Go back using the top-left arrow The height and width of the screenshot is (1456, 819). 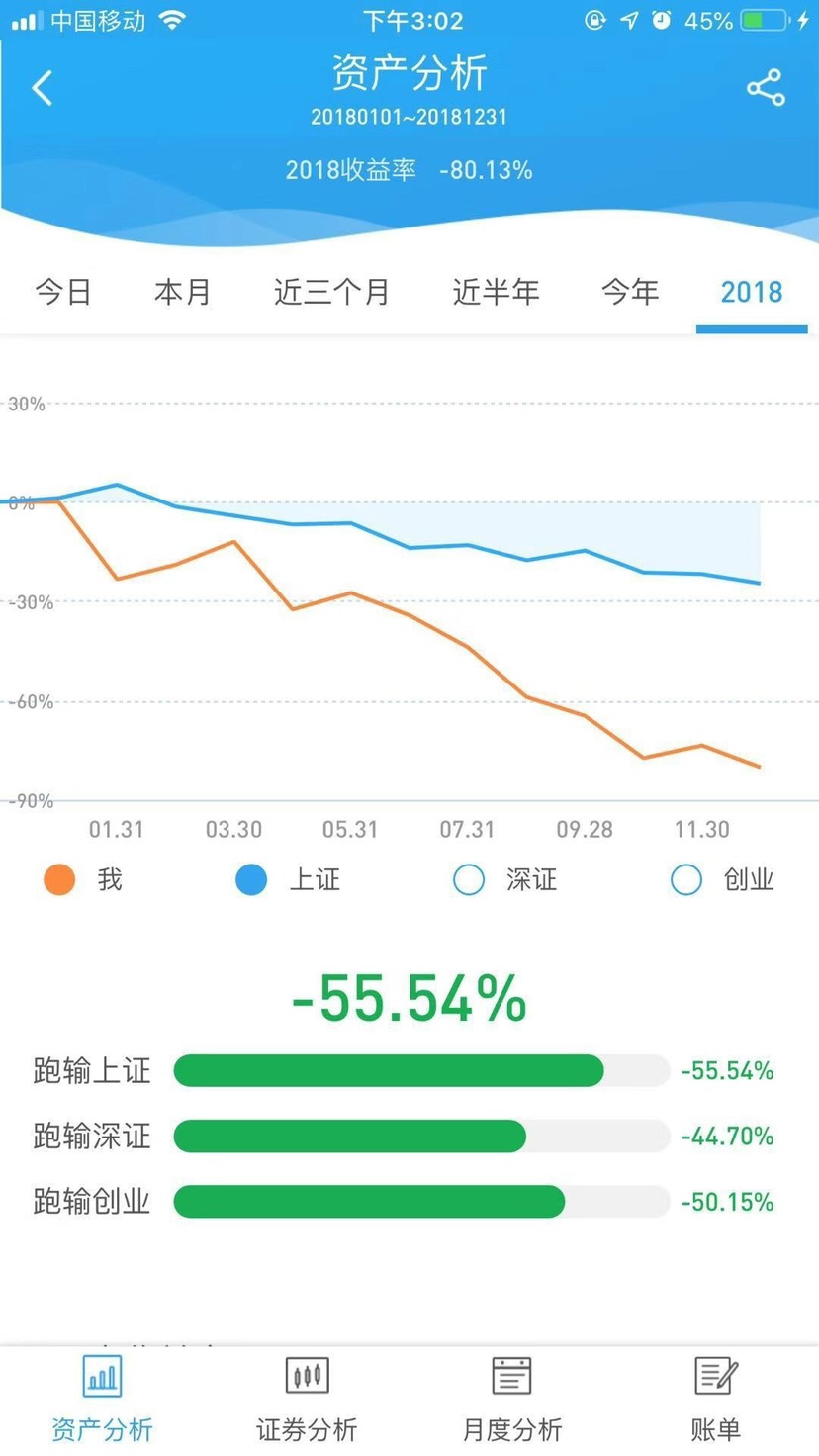pyautogui.click(x=42, y=88)
